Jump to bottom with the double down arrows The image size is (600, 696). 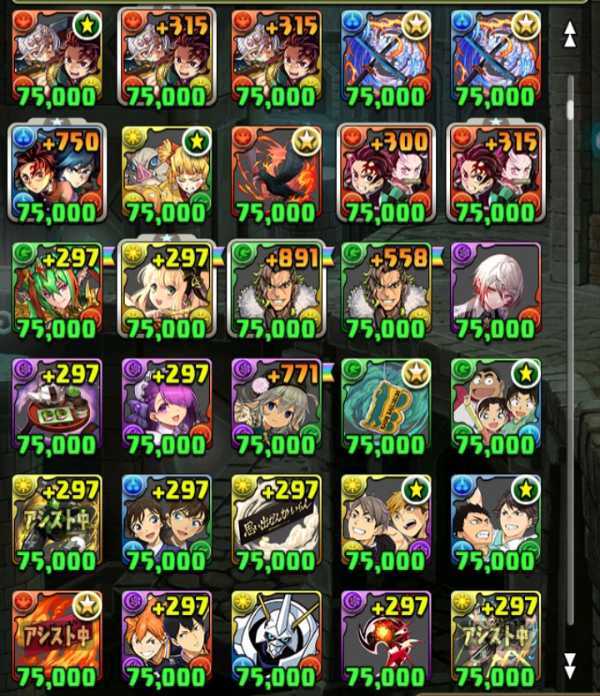pyautogui.click(x=571, y=665)
